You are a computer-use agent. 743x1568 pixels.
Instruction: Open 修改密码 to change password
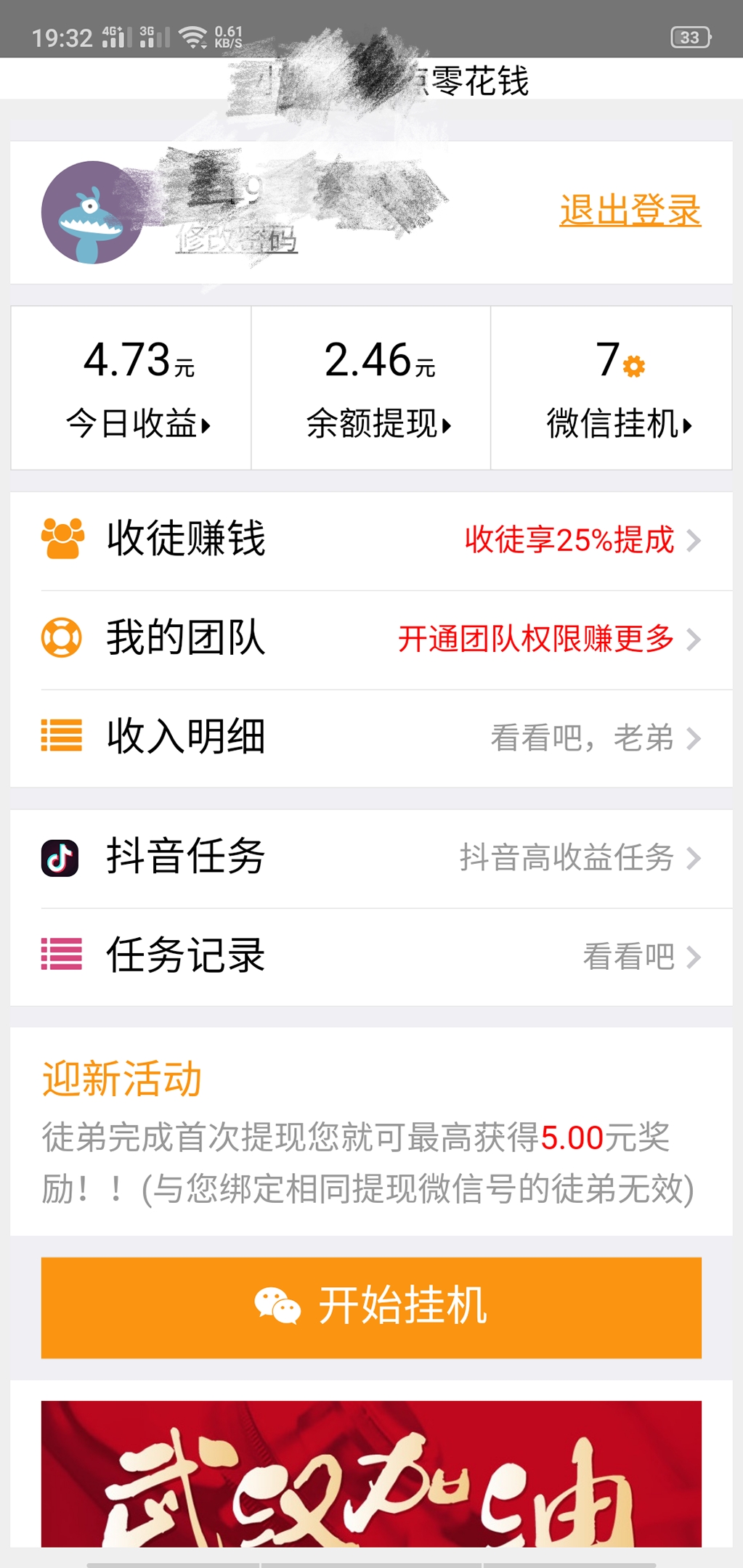(x=235, y=241)
